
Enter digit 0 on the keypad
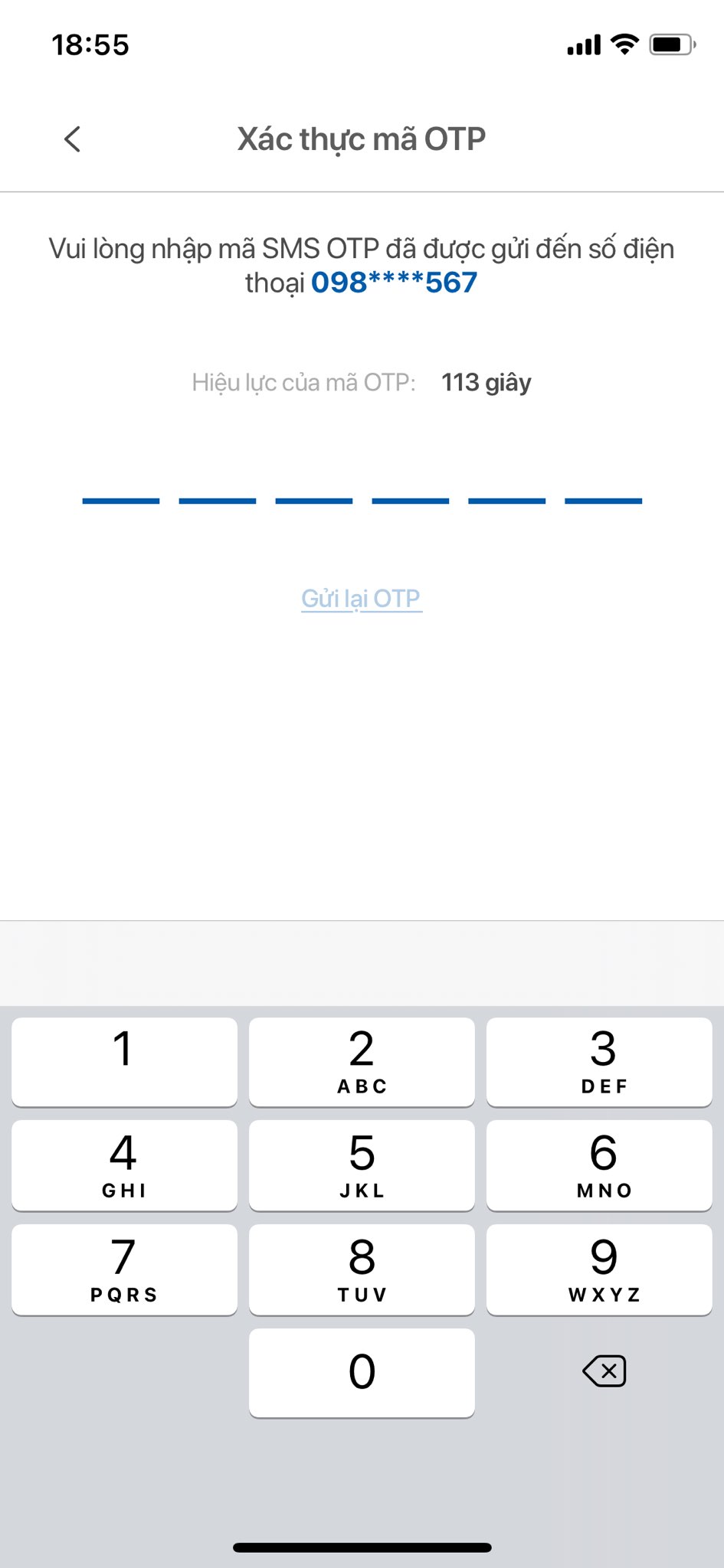[362, 1372]
